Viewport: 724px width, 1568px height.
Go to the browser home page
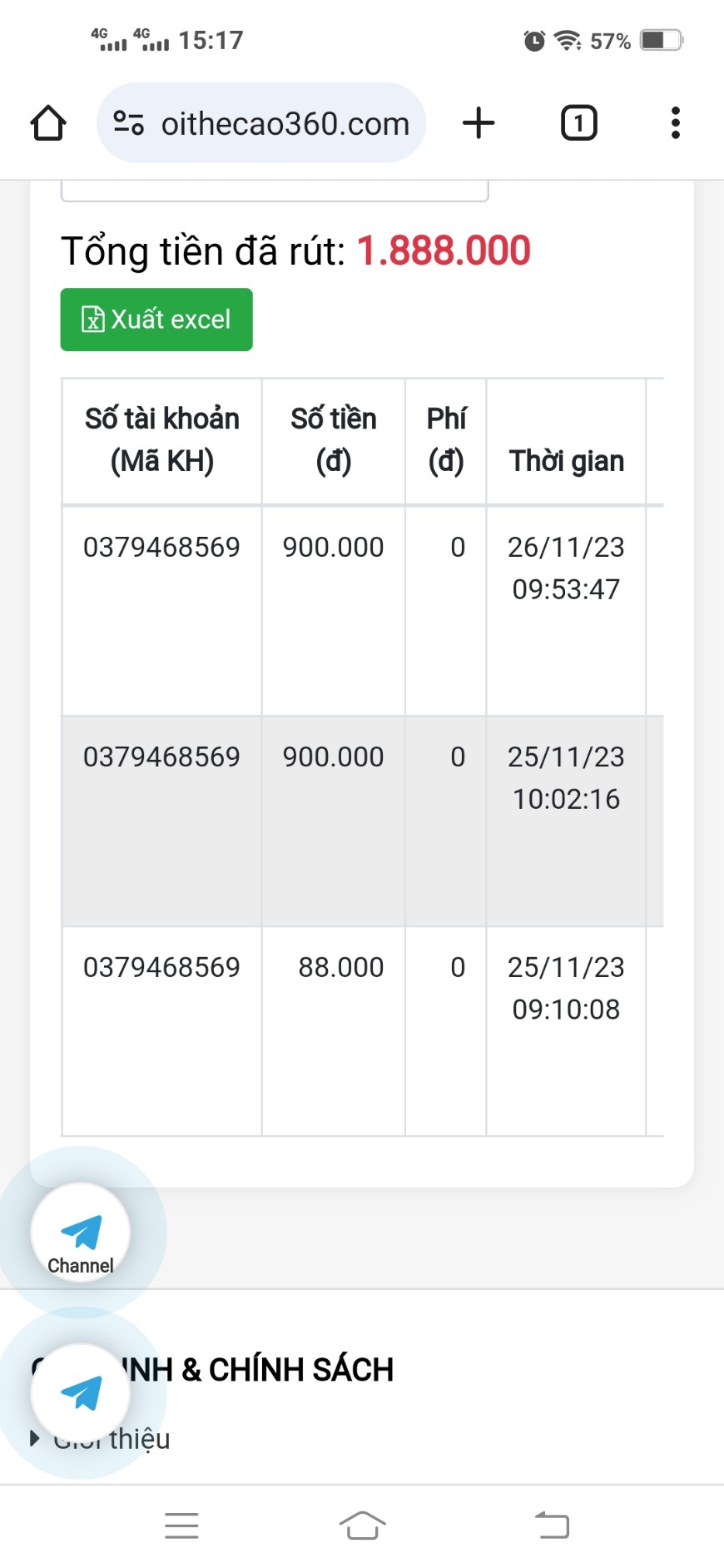pyautogui.click(x=48, y=123)
